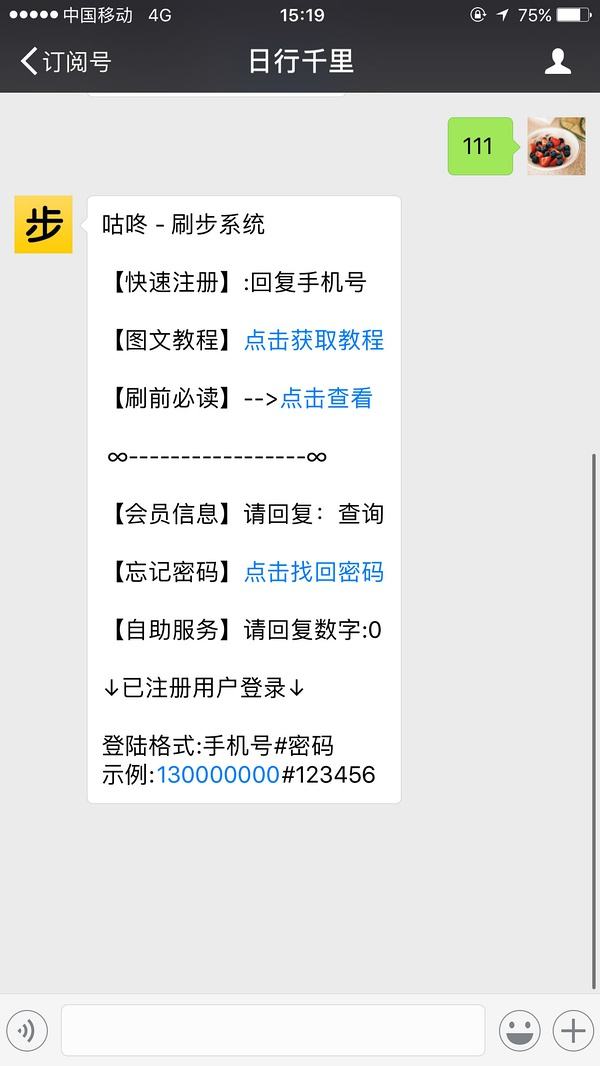Image resolution: width=600 pixels, height=1066 pixels.
Task: Tap the blue 130000000 number link
Action: click(217, 774)
